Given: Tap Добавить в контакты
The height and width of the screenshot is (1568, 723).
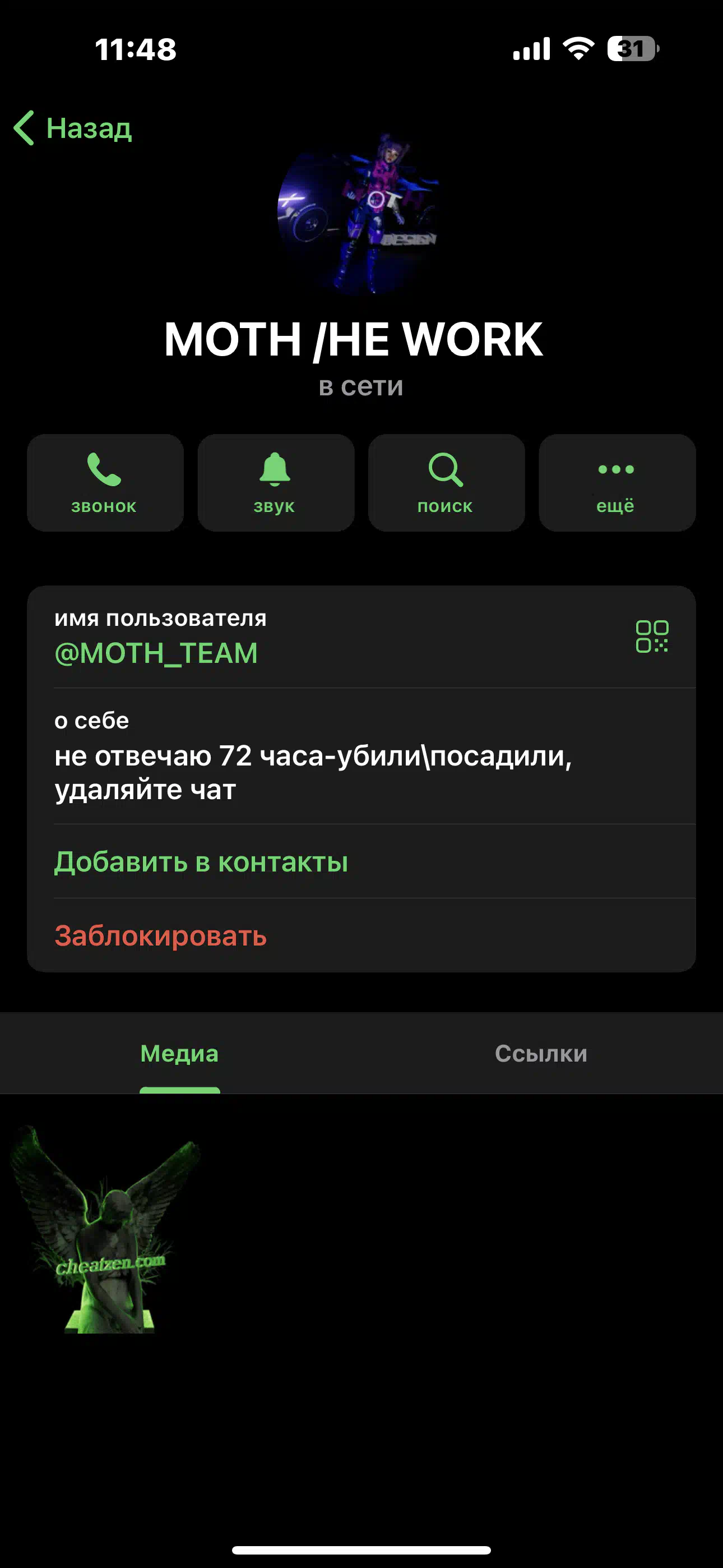Looking at the screenshot, I should [x=201, y=861].
